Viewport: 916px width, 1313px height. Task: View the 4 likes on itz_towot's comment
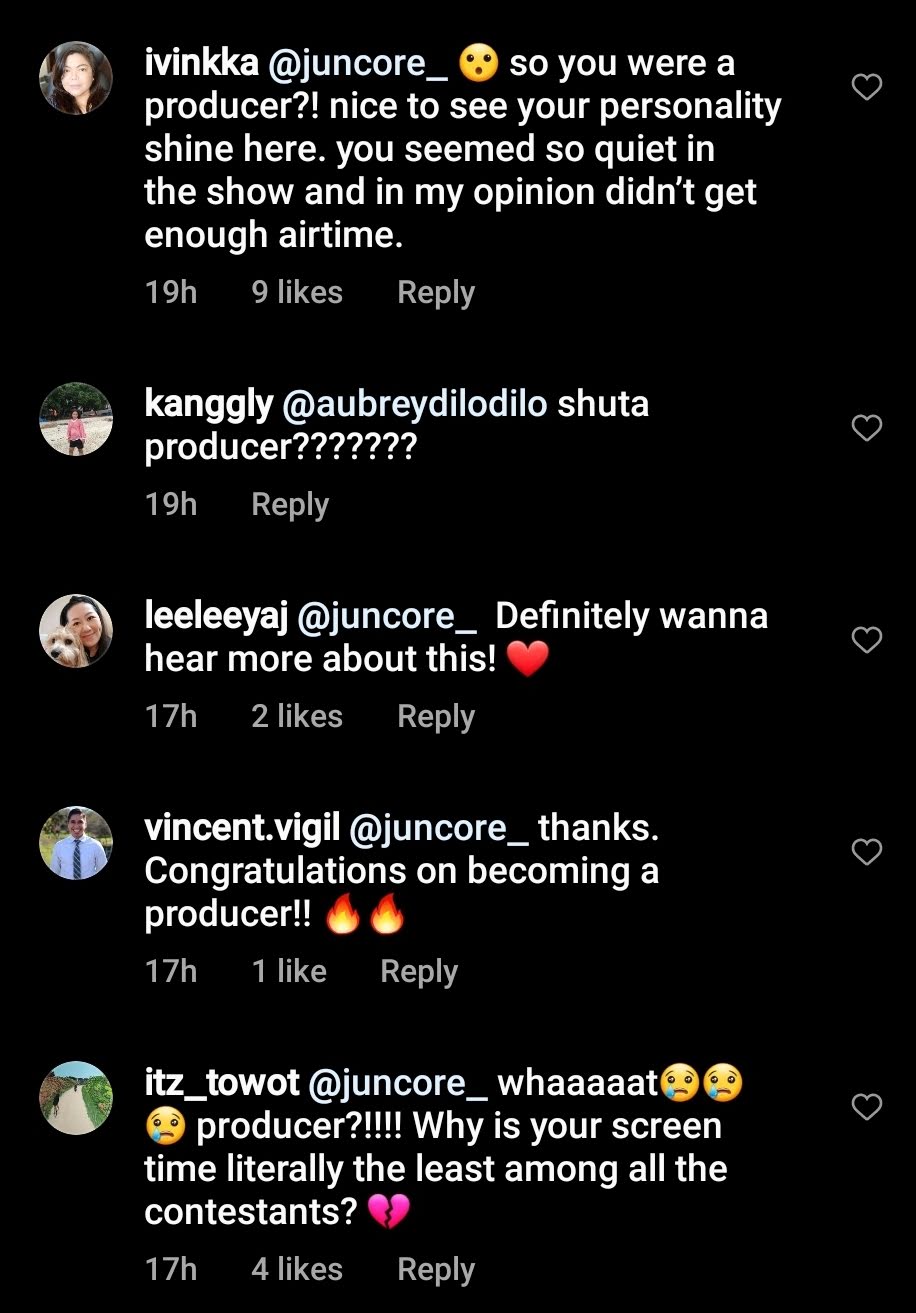point(297,1269)
